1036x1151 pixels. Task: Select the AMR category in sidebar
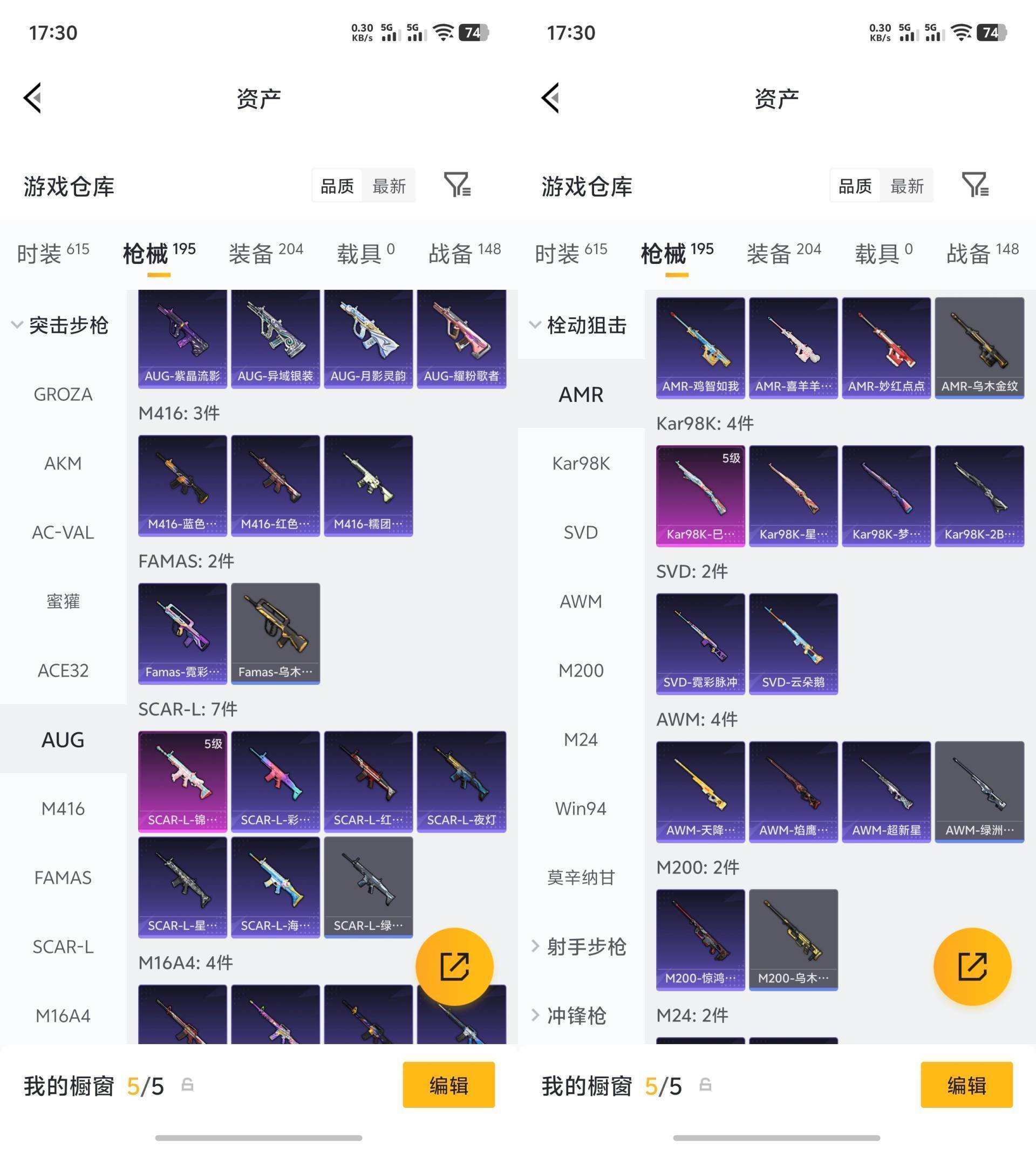click(580, 394)
